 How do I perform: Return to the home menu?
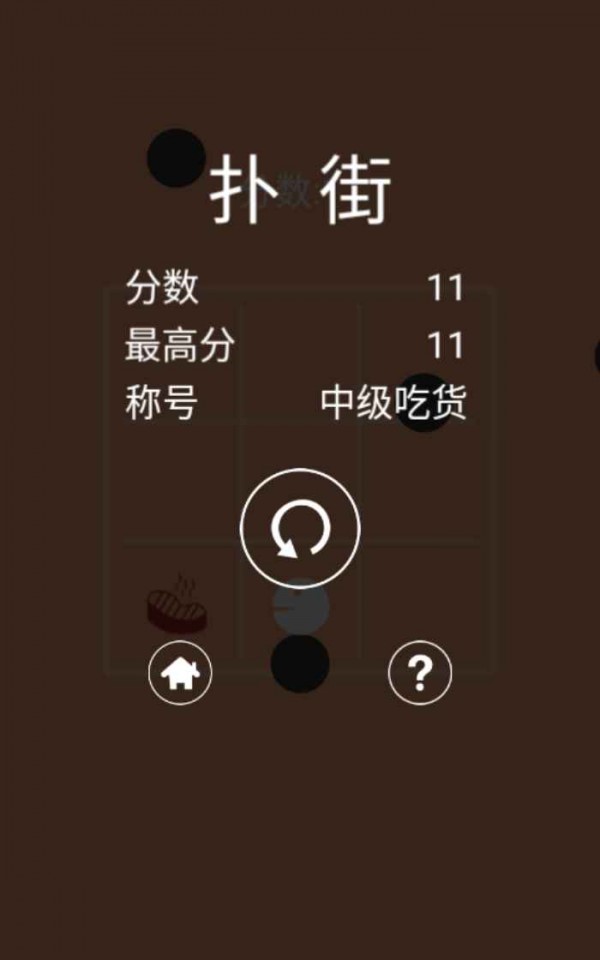pos(180,673)
